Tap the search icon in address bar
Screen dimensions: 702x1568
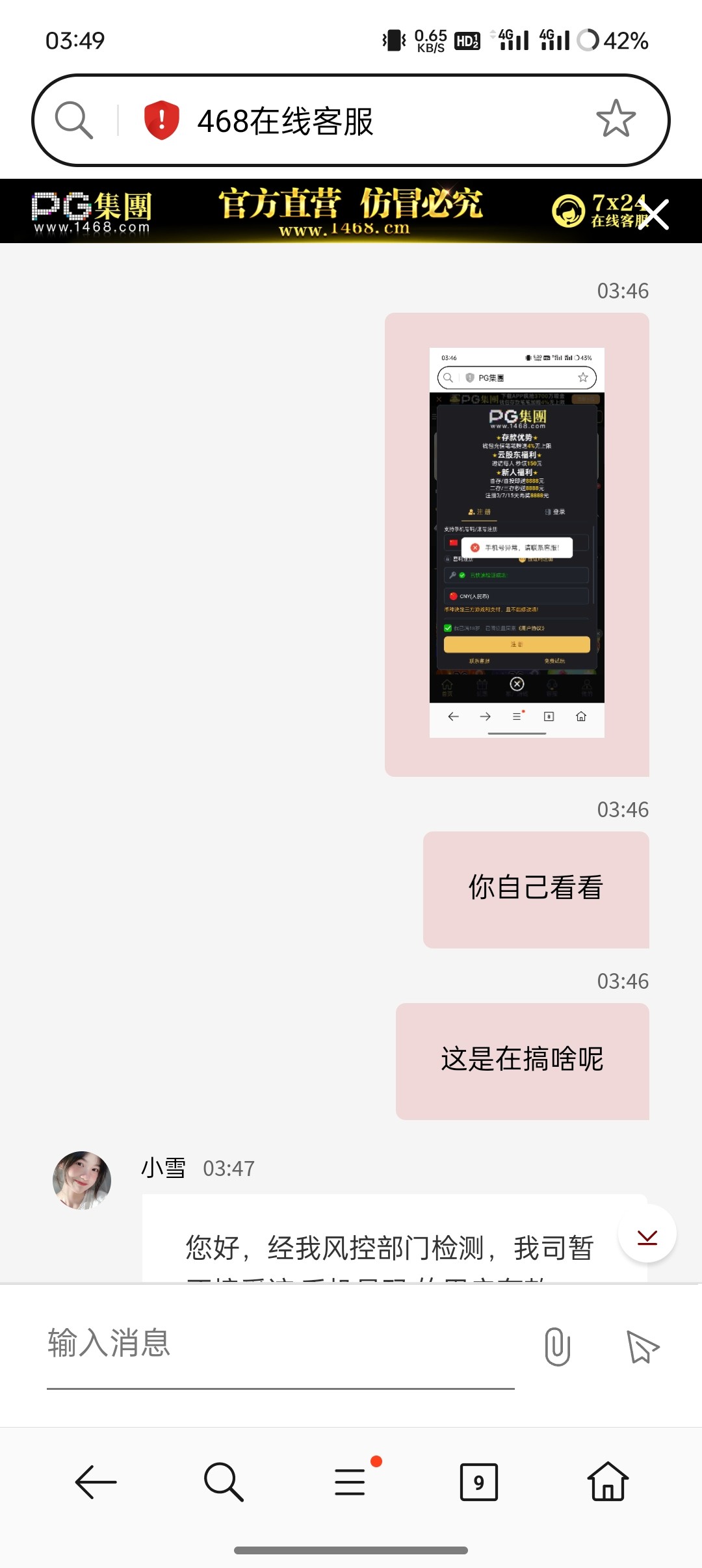73,120
